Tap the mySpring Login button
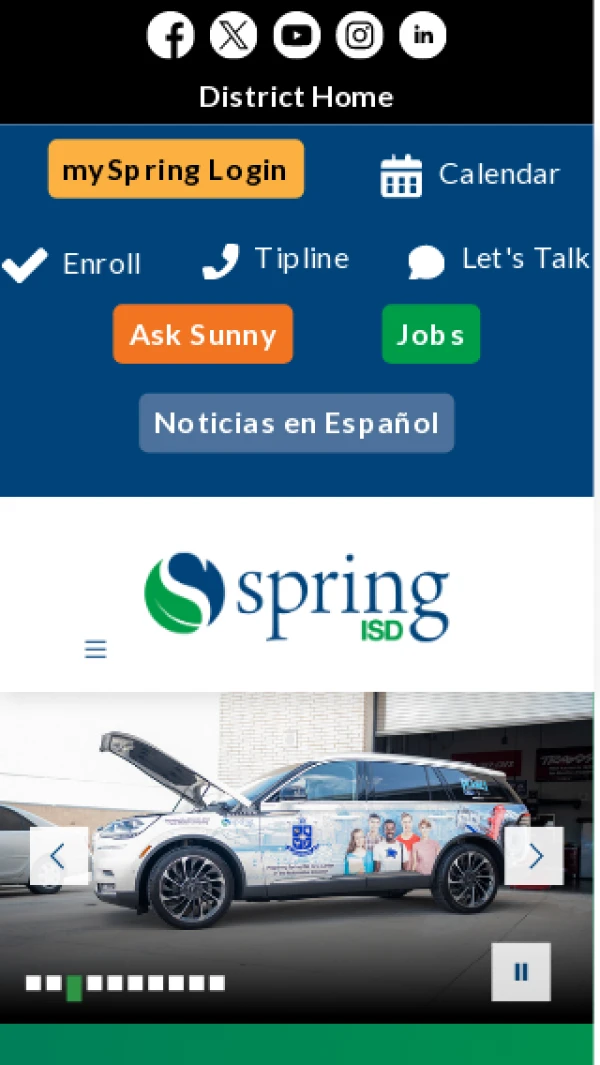The image size is (600, 1065). (176, 170)
